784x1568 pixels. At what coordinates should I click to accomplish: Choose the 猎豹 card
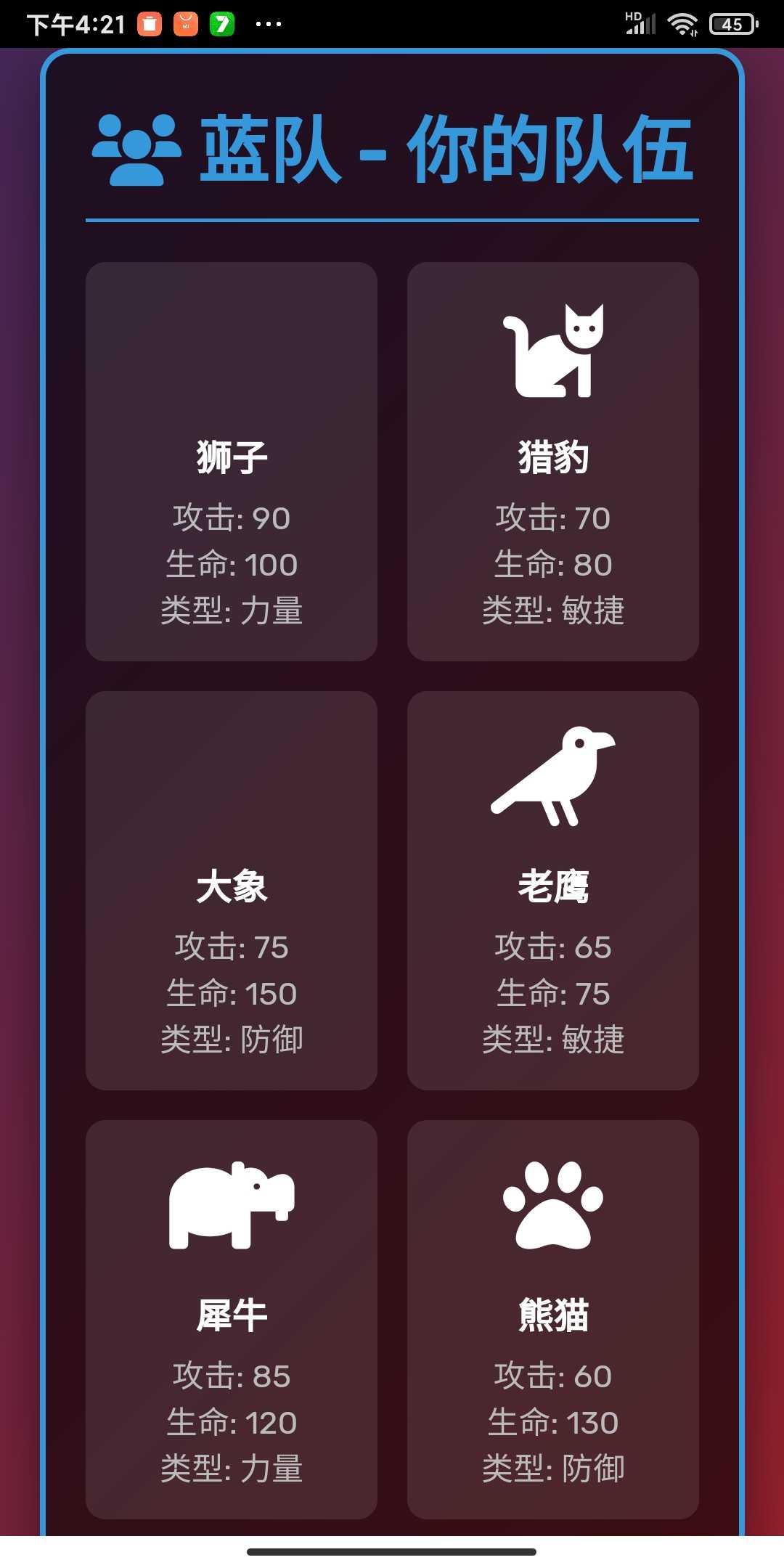point(552,462)
